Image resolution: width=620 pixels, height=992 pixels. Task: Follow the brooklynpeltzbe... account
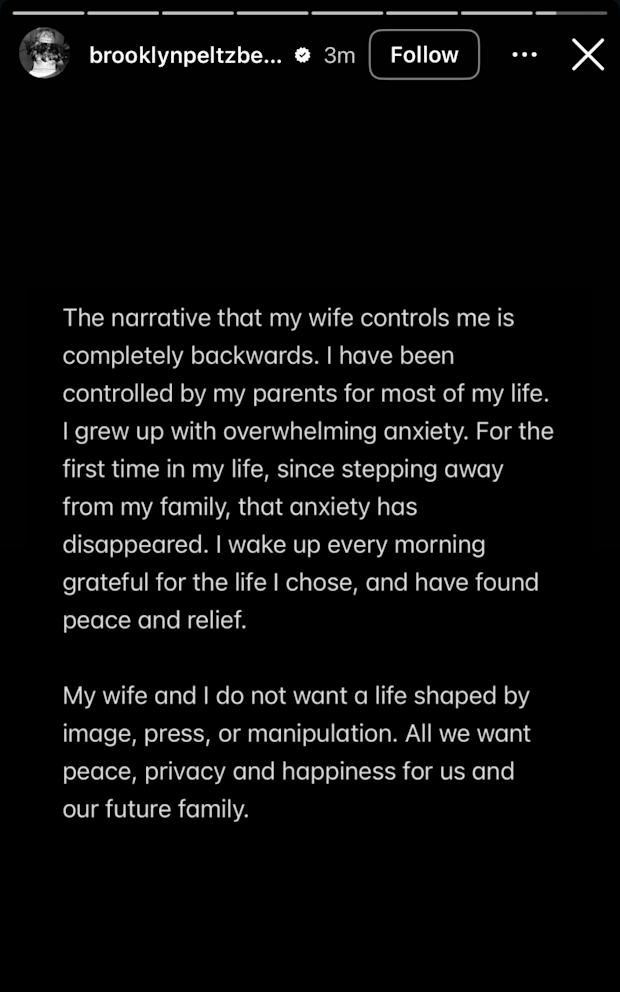[424, 55]
